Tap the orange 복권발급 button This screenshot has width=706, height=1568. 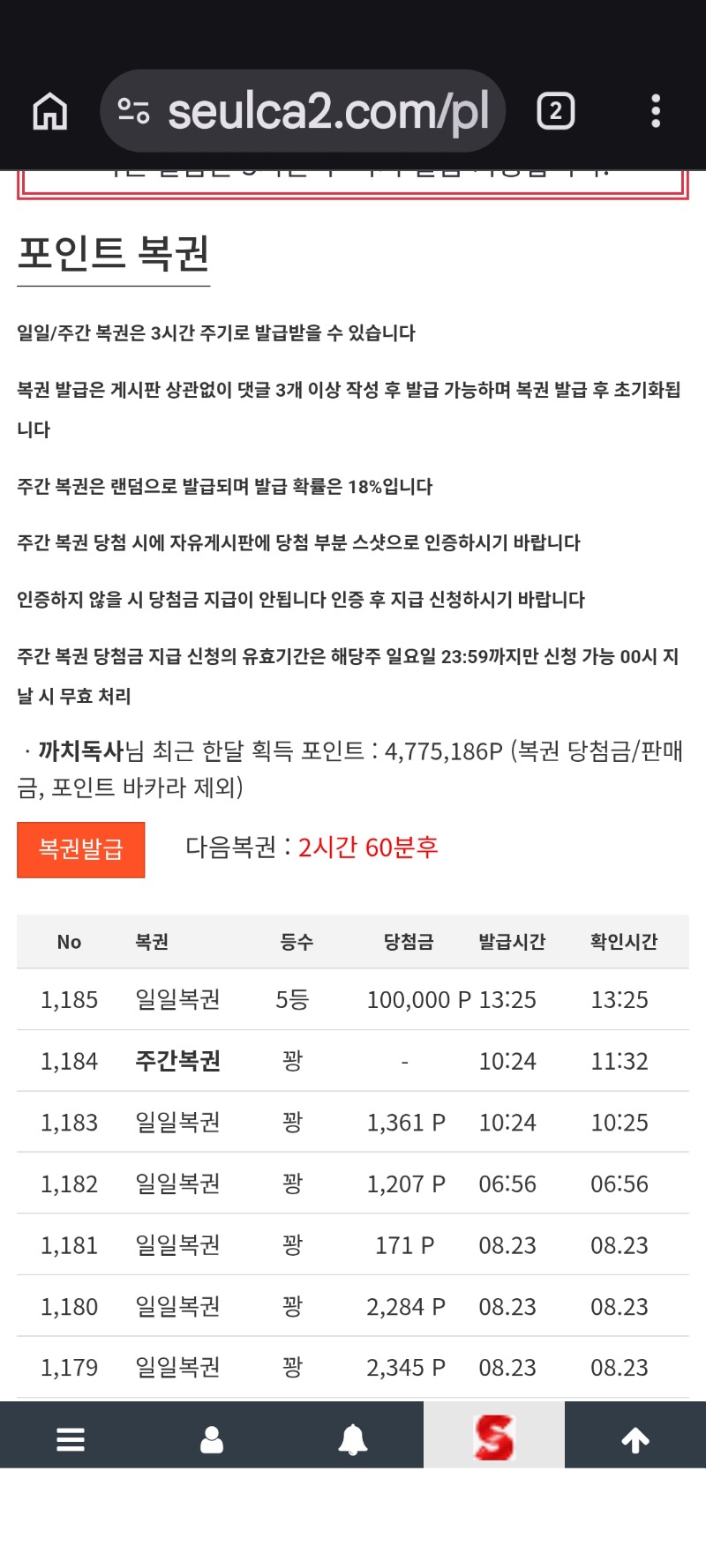[81, 849]
